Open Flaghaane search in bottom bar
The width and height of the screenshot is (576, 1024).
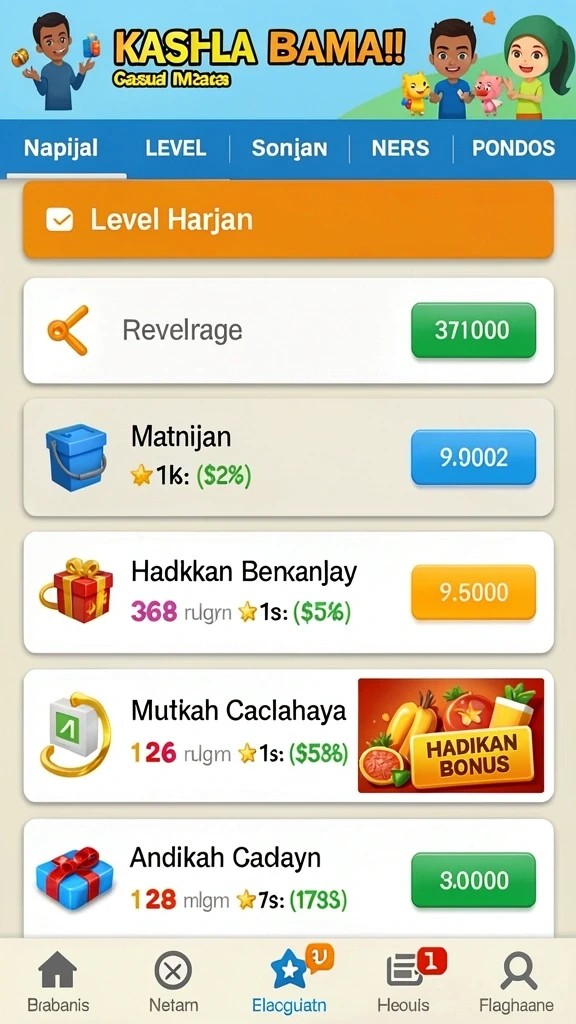click(x=517, y=981)
